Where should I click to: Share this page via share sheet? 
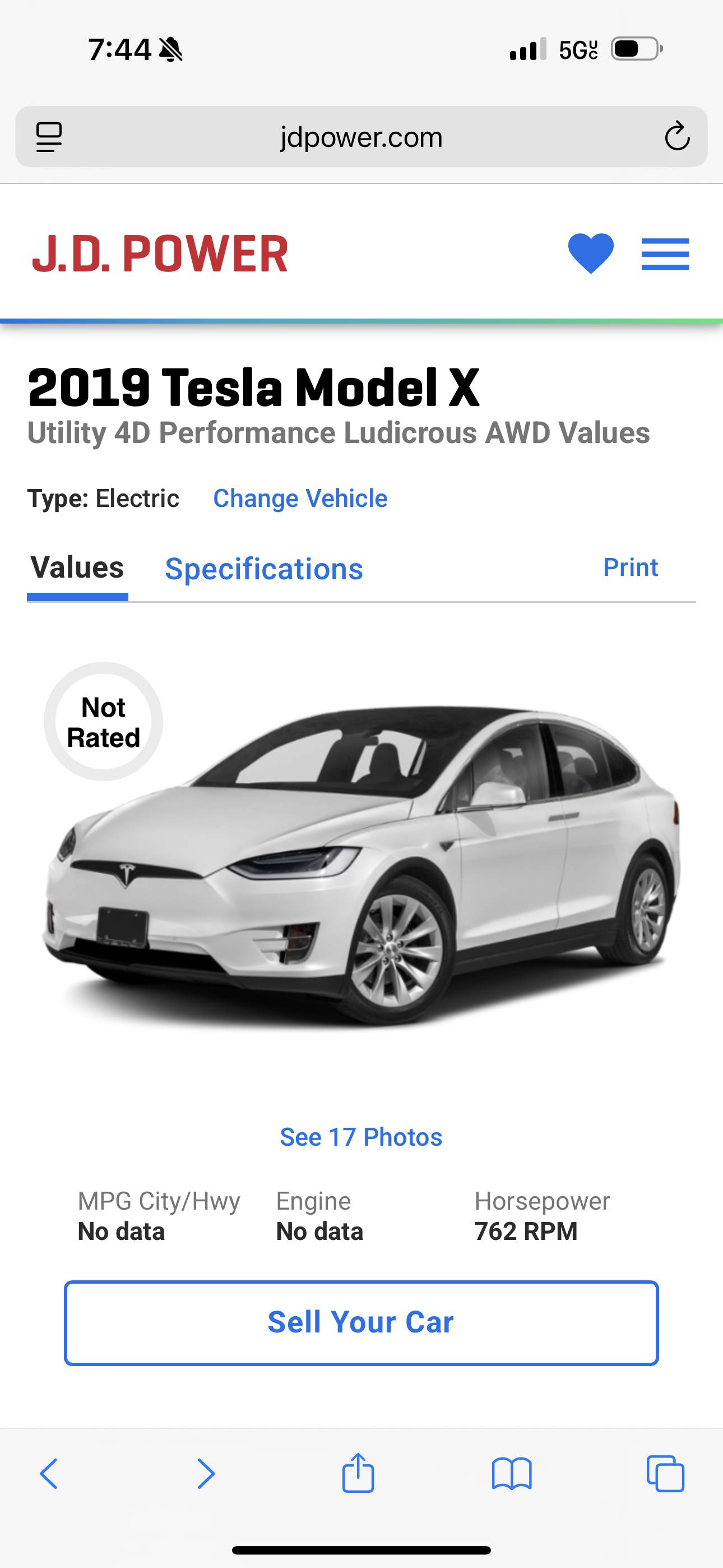pyautogui.click(x=358, y=1473)
